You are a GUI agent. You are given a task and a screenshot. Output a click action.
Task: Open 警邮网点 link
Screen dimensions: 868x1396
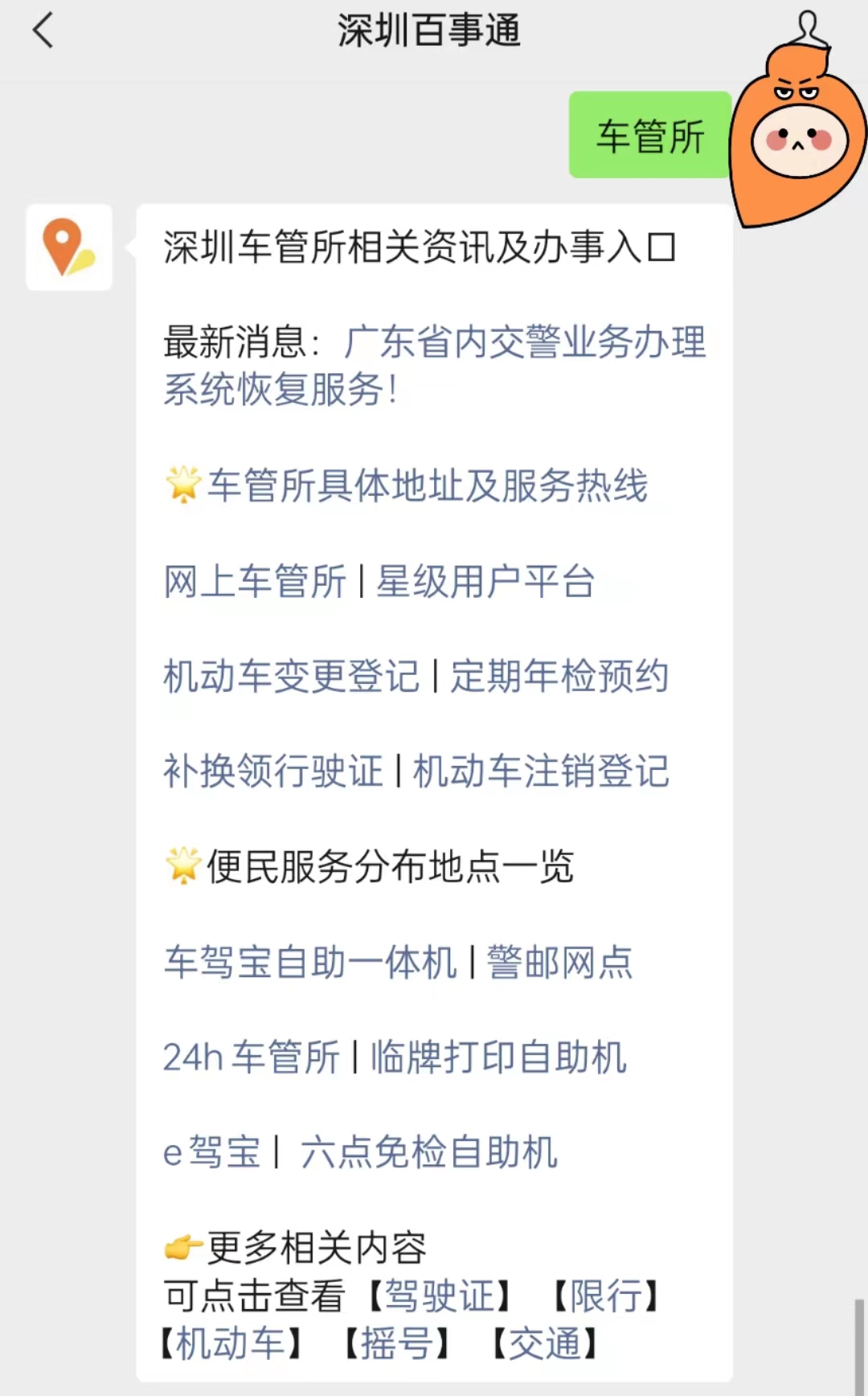pyautogui.click(x=559, y=962)
